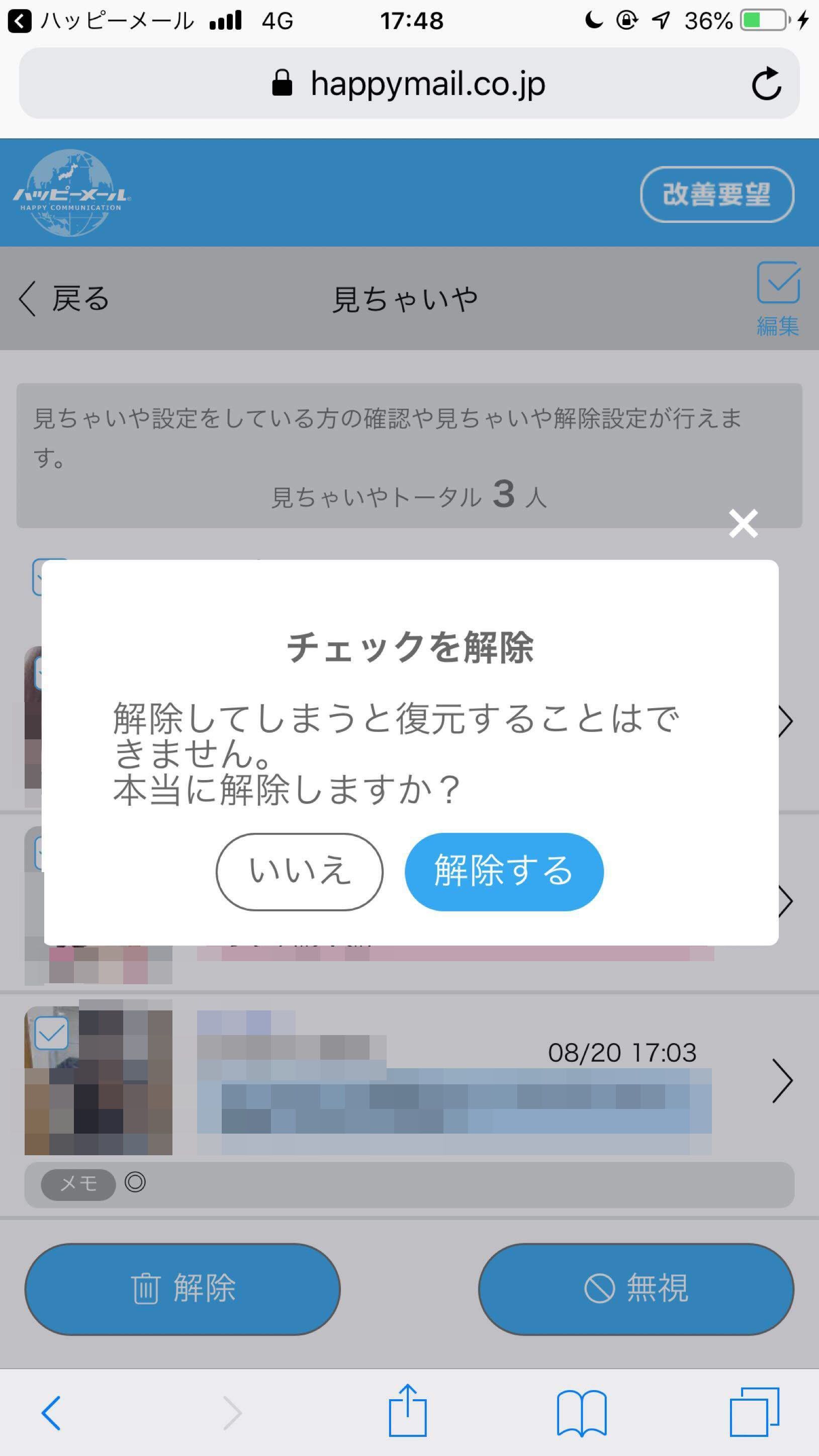Close the チェックを解除 dialog with X

click(743, 524)
